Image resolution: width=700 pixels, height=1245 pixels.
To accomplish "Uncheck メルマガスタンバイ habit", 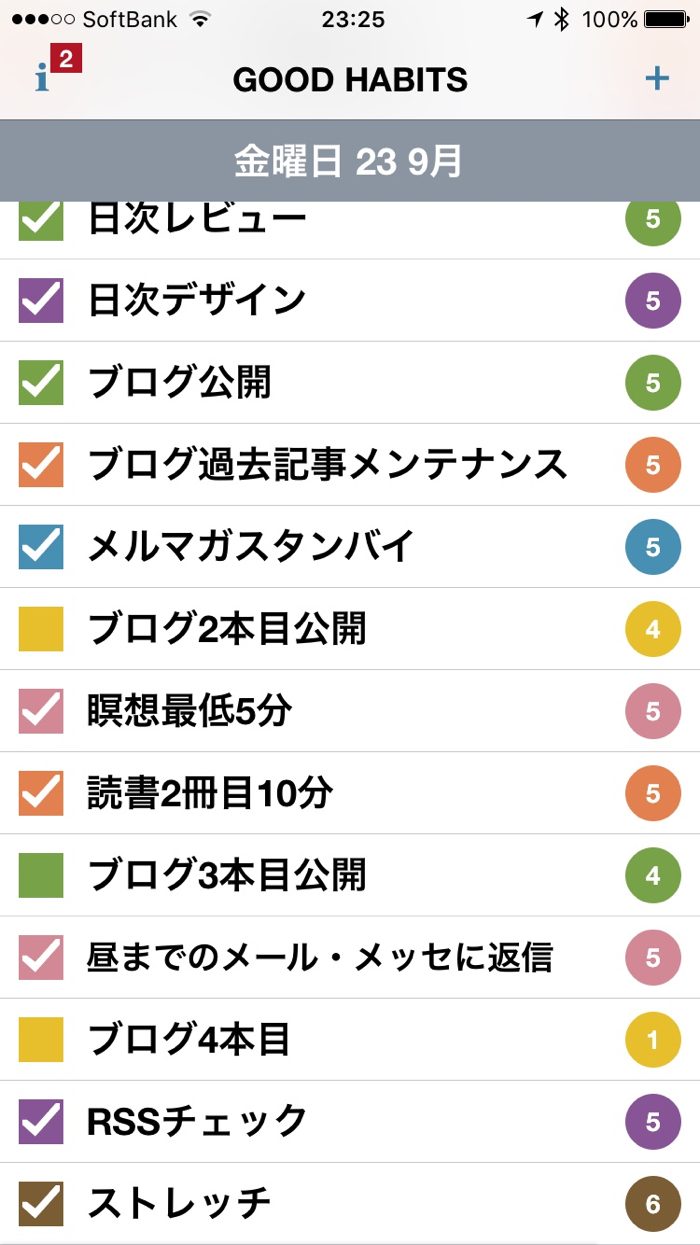I will pyautogui.click(x=41, y=547).
